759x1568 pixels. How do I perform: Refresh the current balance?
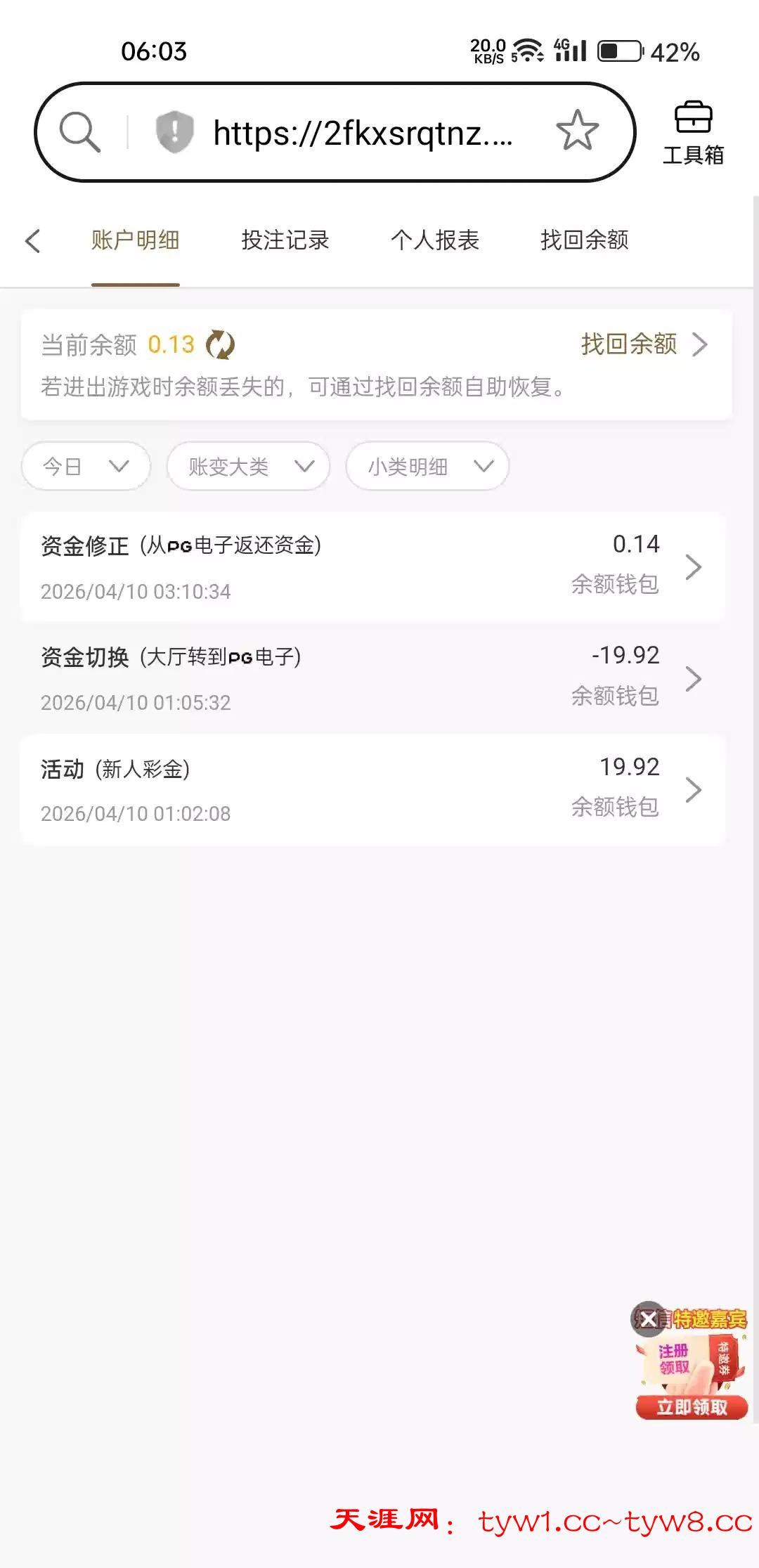[x=220, y=345]
